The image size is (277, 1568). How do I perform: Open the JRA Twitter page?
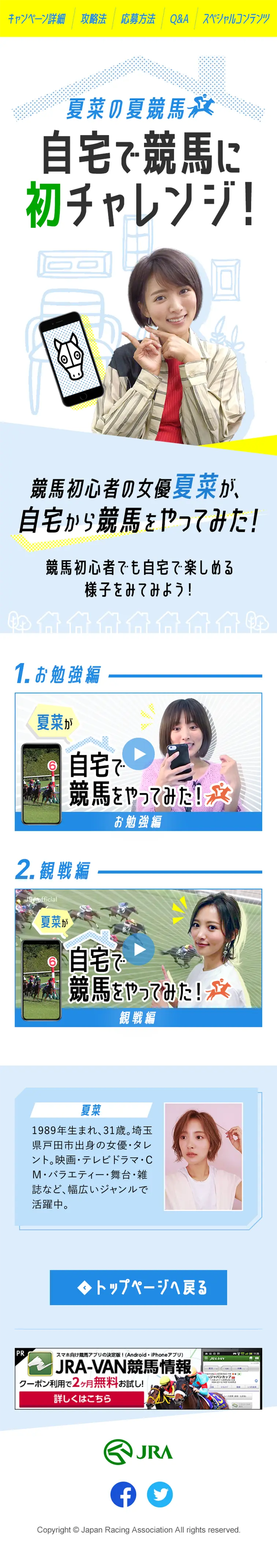pyautogui.click(x=160, y=1494)
